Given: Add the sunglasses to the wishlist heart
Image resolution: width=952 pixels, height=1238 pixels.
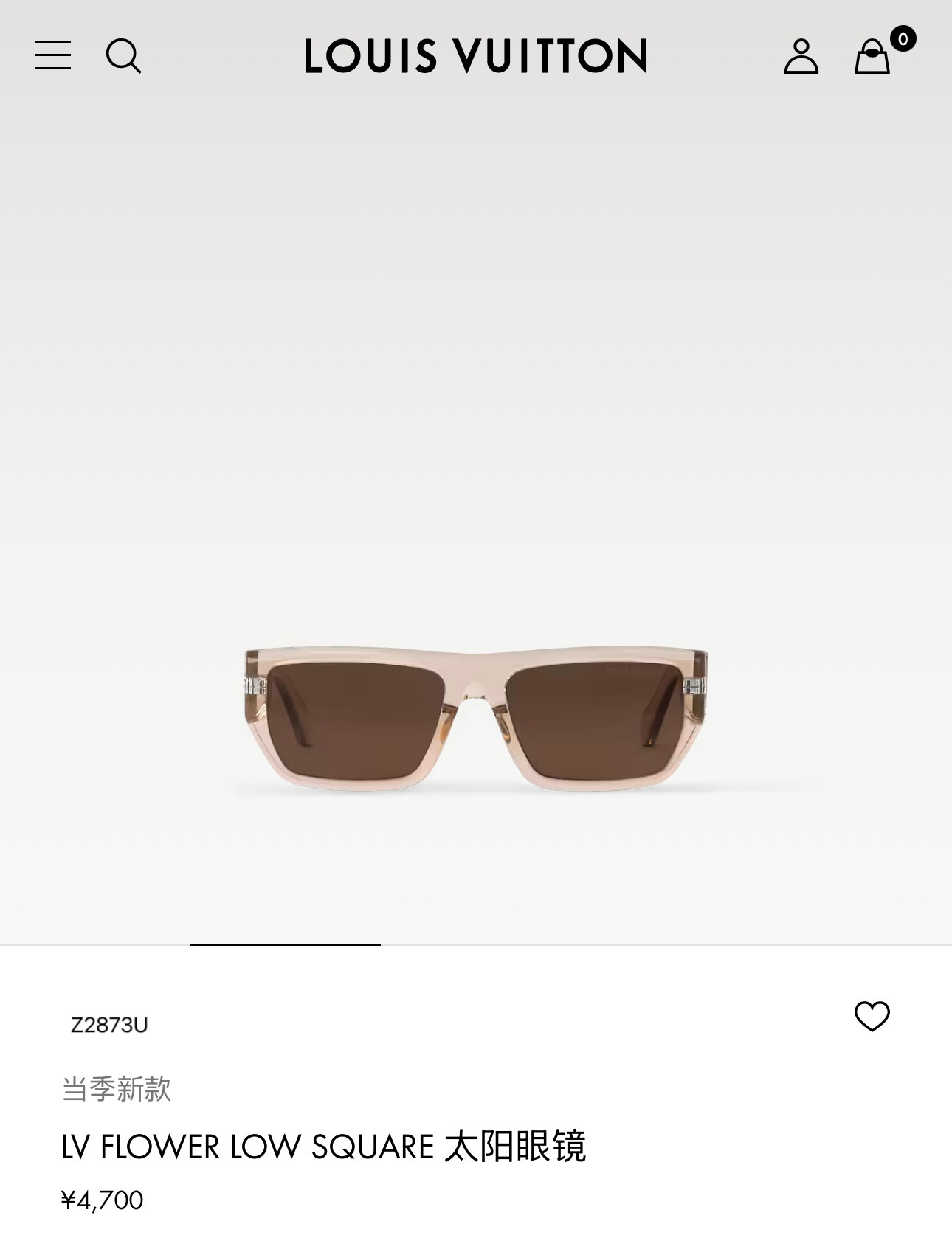Looking at the screenshot, I should tap(872, 1017).
